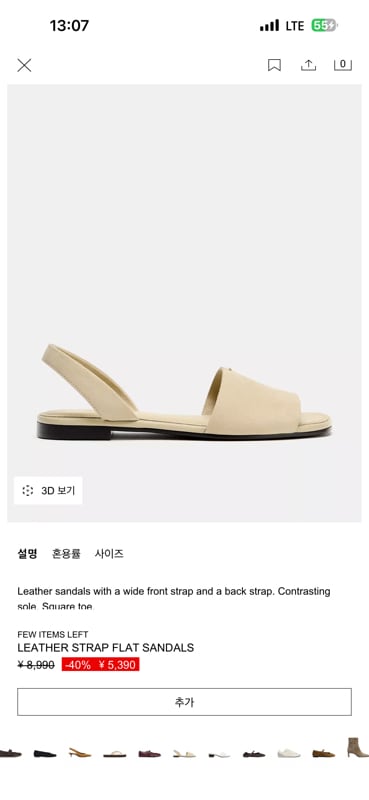Image resolution: width=369 pixels, height=800 pixels.
Task: Open the shopping bag showing 0
Action: click(x=342, y=64)
